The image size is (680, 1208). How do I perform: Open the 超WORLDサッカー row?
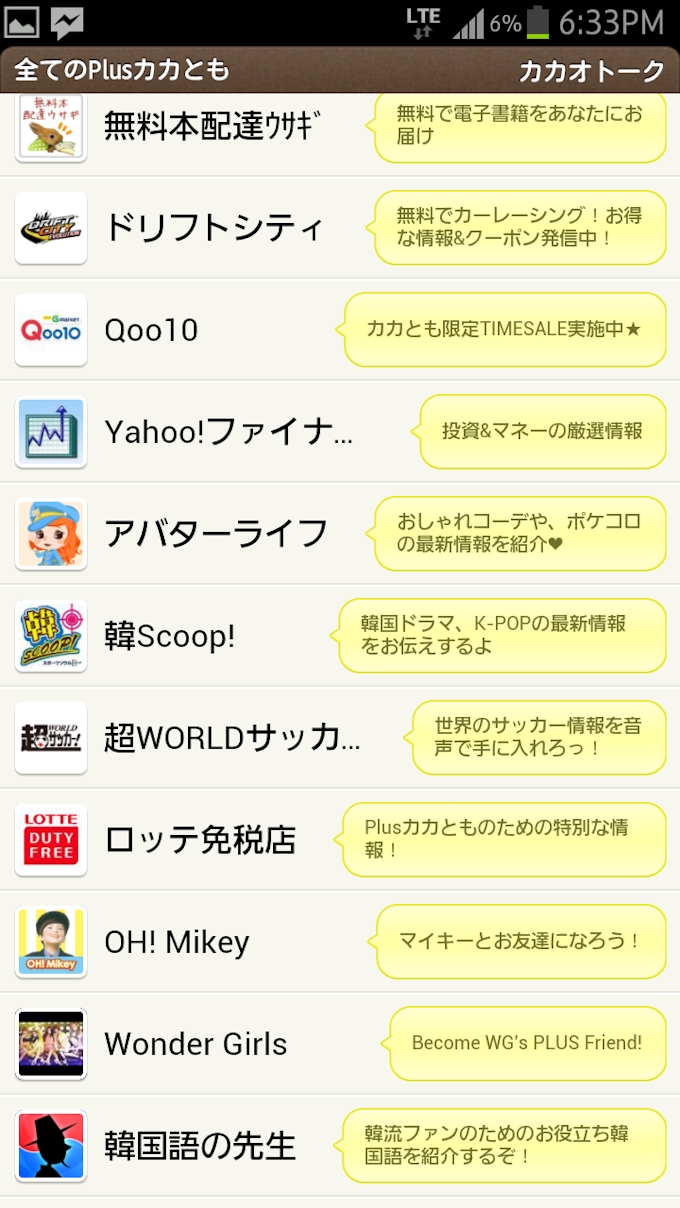(x=232, y=738)
